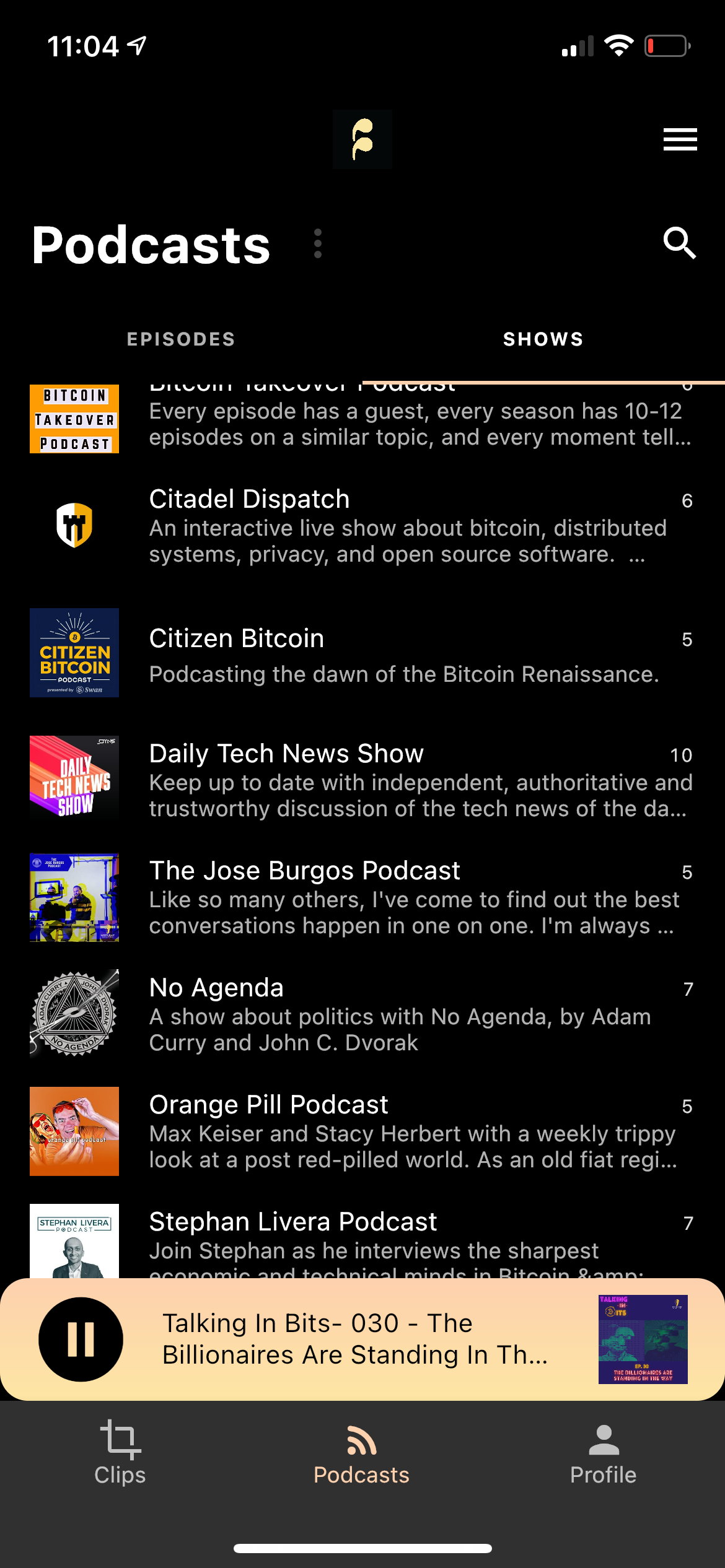Screen dimensions: 725x1568
Task: Go to the Clips tab
Action: pos(120,1453)
